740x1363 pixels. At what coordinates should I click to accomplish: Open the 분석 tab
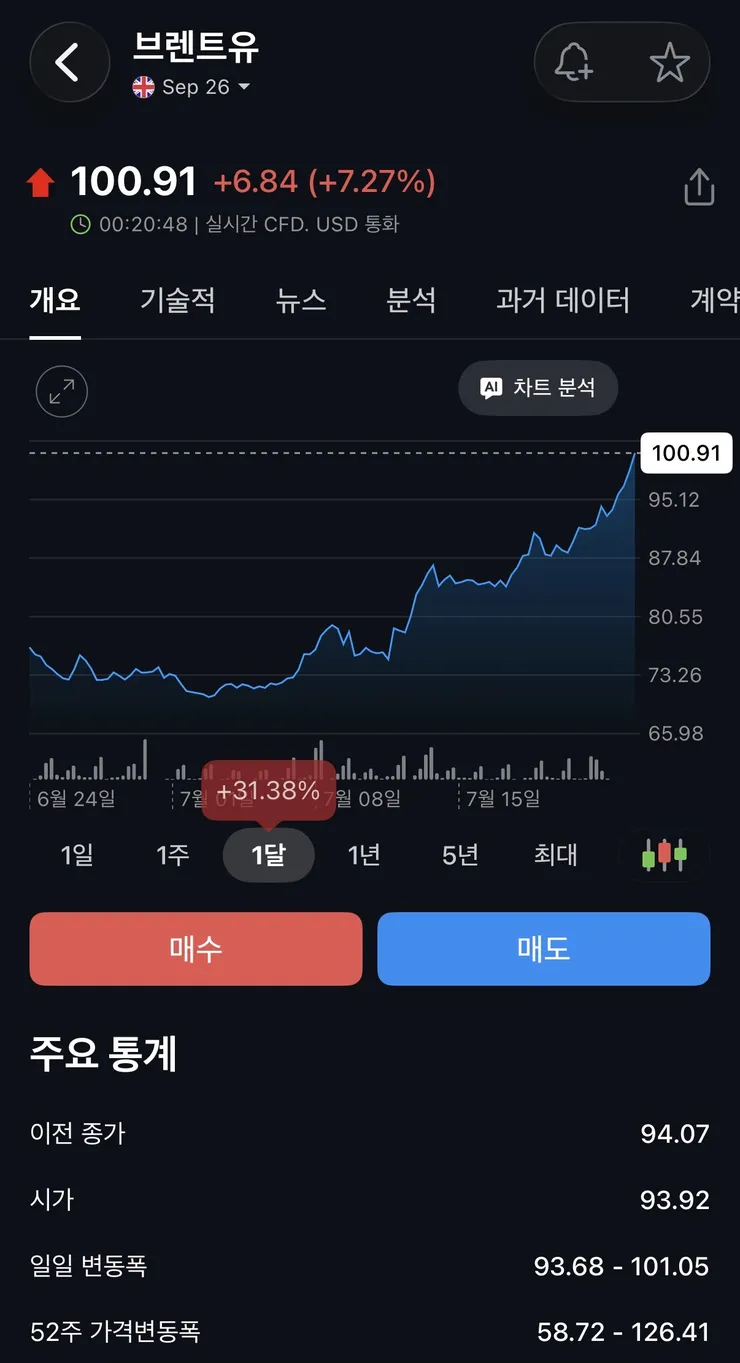pyautogui.click(x=411, y=300)
